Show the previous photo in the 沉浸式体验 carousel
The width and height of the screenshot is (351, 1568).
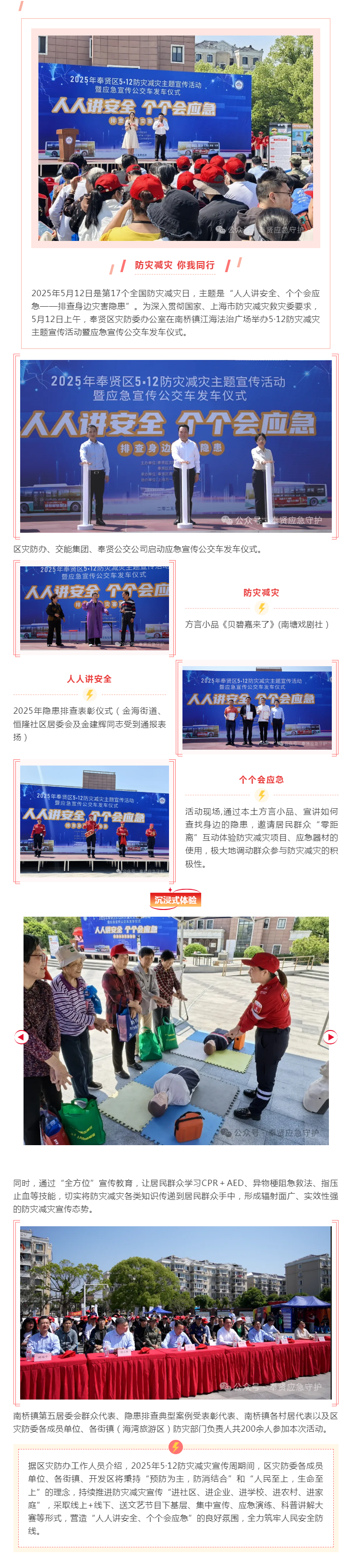(21, 1037)
